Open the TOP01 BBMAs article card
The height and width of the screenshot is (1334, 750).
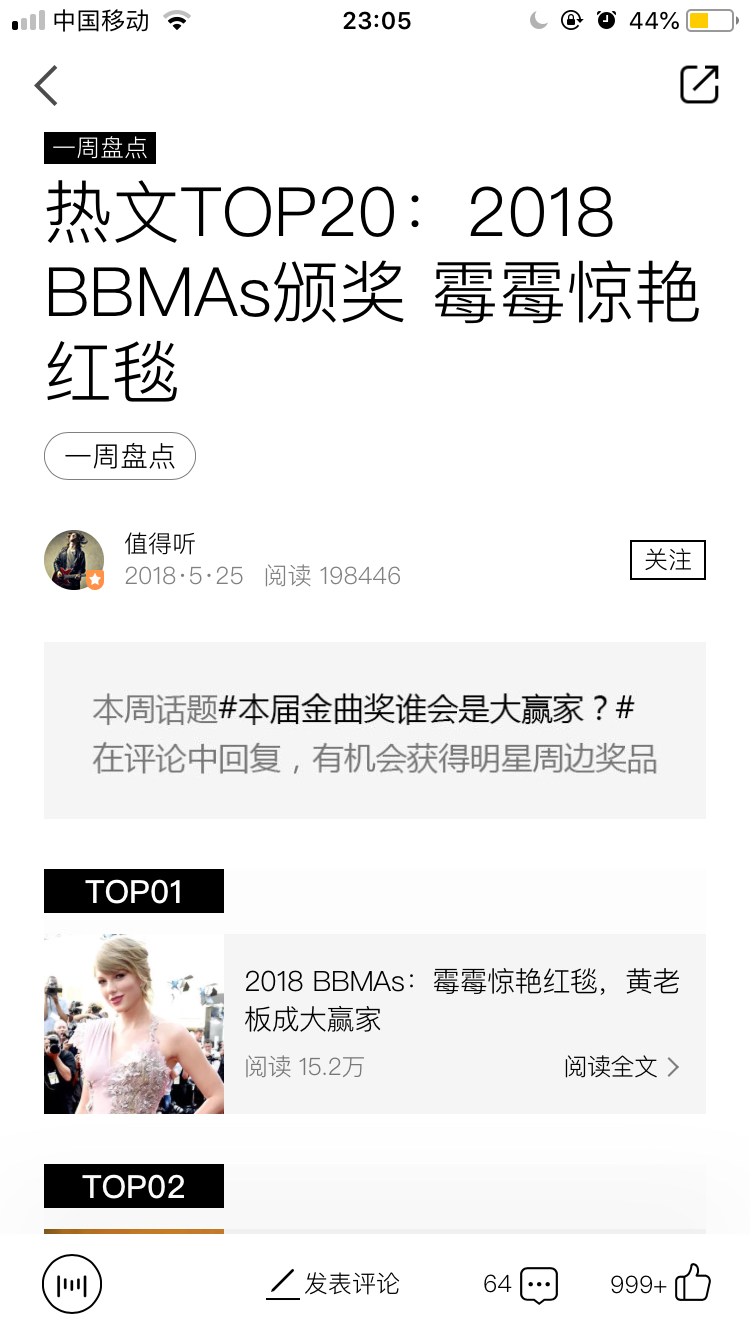(375, 1024)
